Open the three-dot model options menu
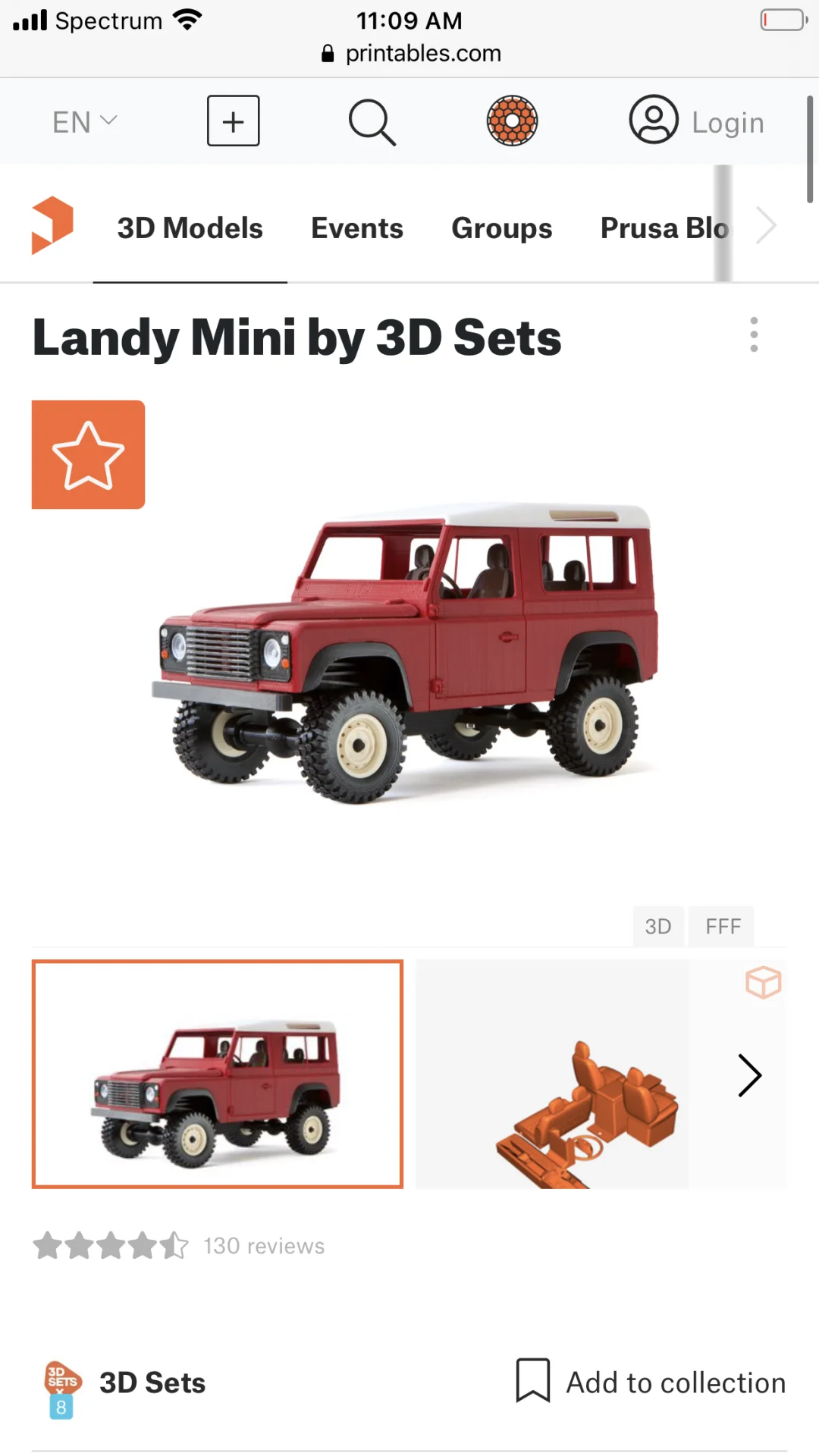The width and height of the screenshot is (819, 1456). pyautogui.click(x=753, y=334)
